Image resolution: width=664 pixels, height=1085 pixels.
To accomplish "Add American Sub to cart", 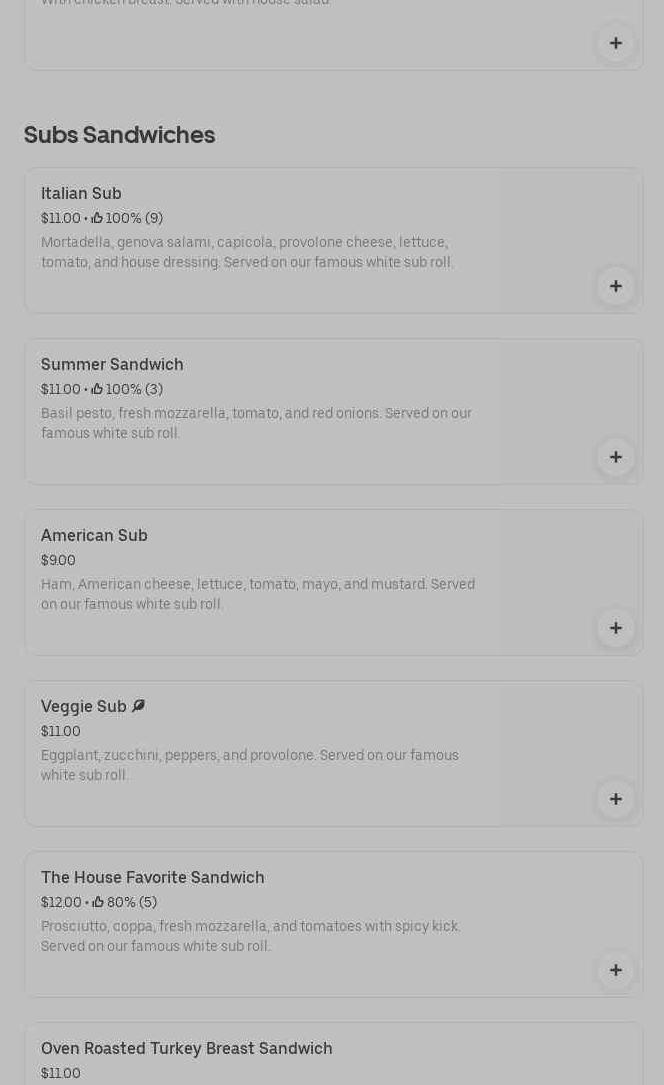I will (x=615, y=628).
